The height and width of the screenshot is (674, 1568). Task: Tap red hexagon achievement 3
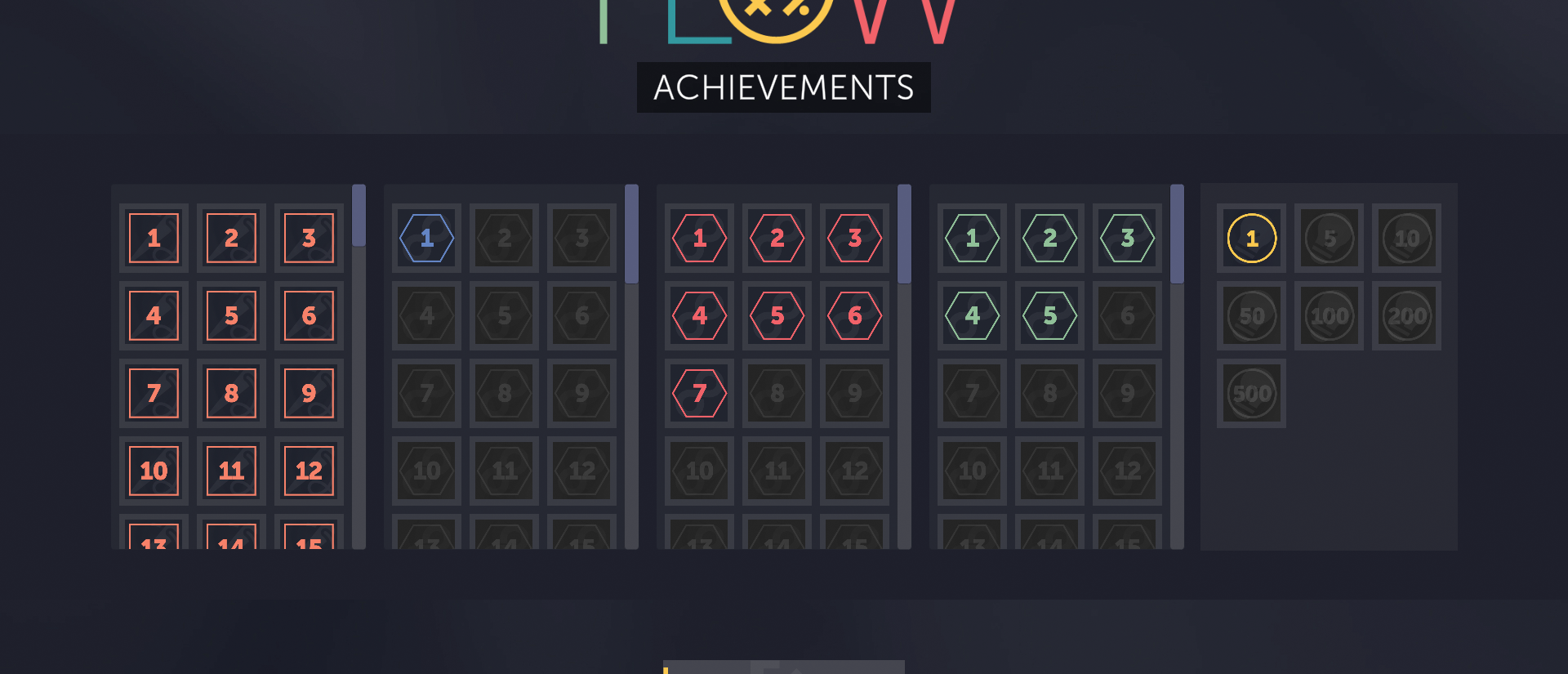pos(854,238)
